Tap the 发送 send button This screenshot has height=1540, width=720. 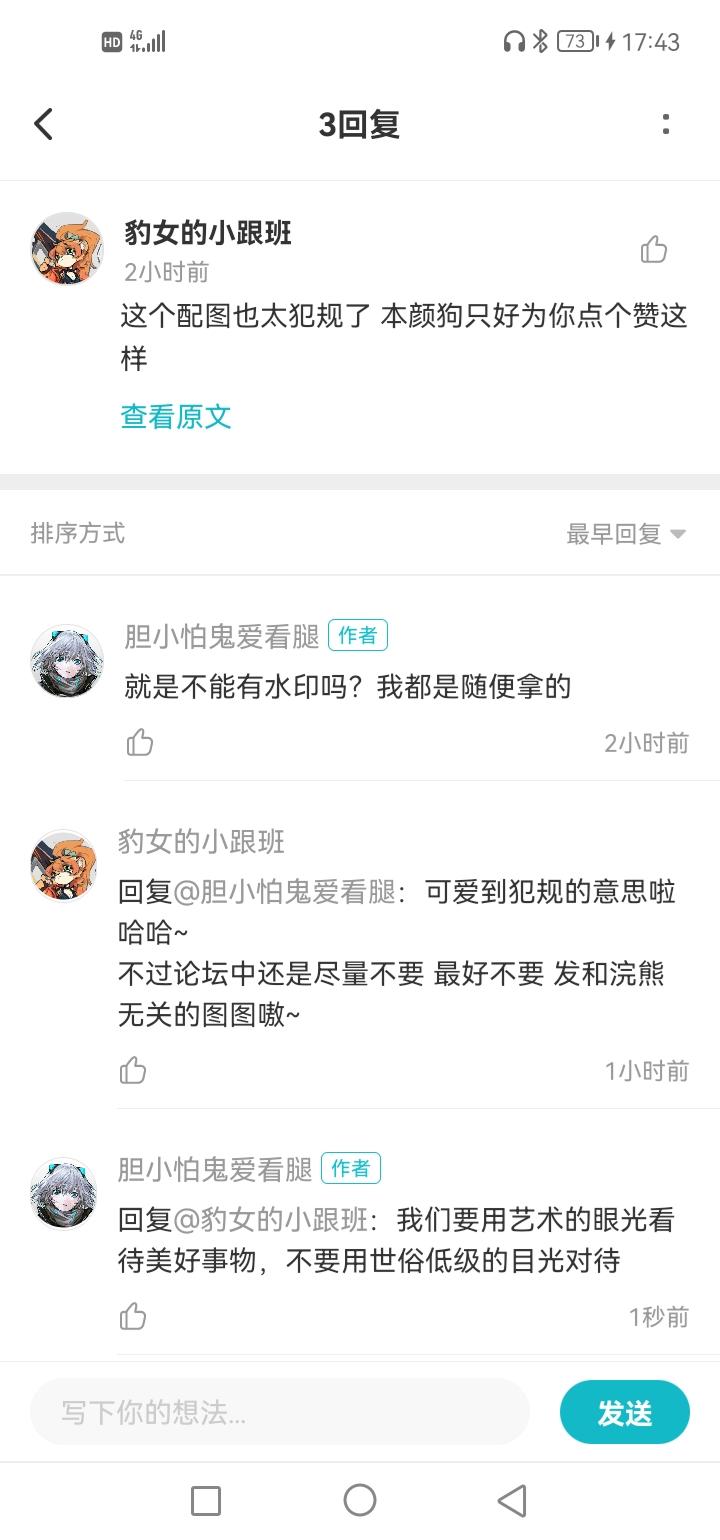pos(625,1412)
